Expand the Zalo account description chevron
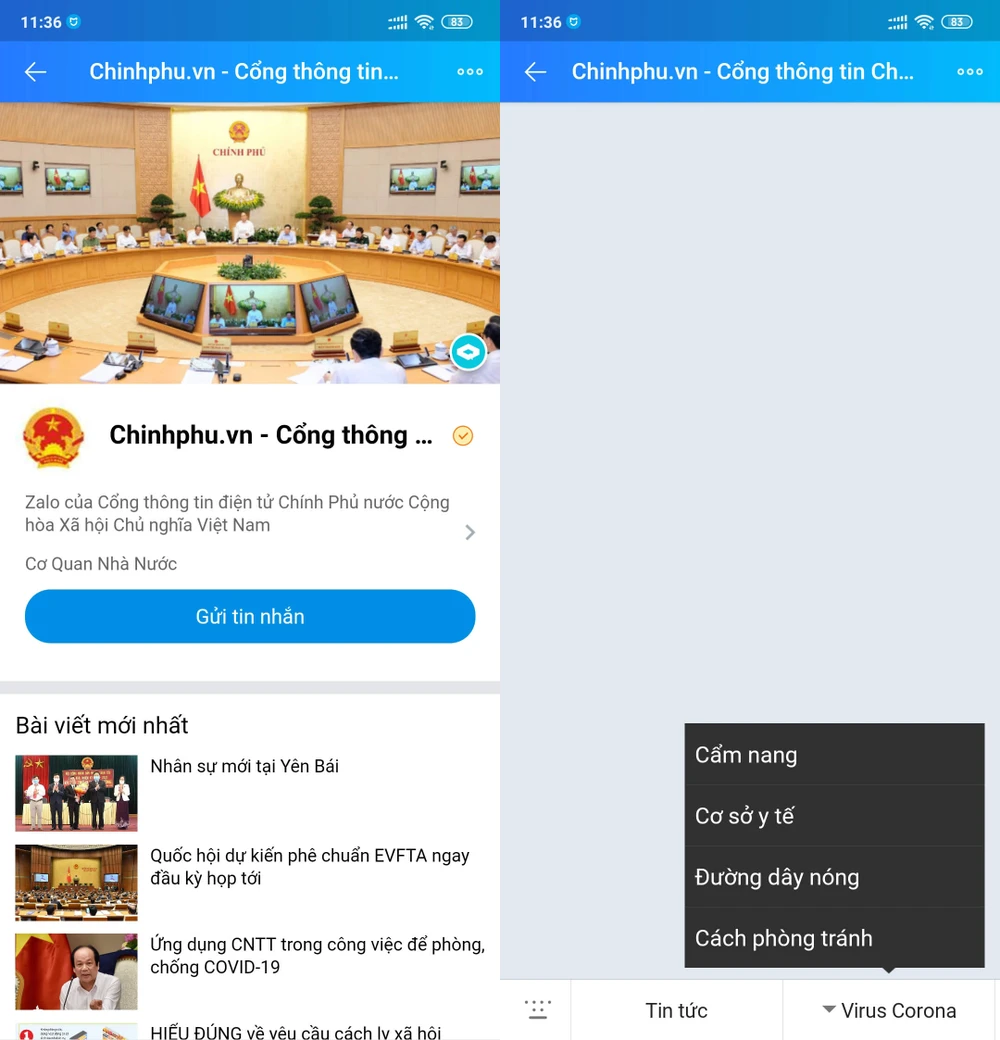Screen dimensions: 1000x1040 470,532
